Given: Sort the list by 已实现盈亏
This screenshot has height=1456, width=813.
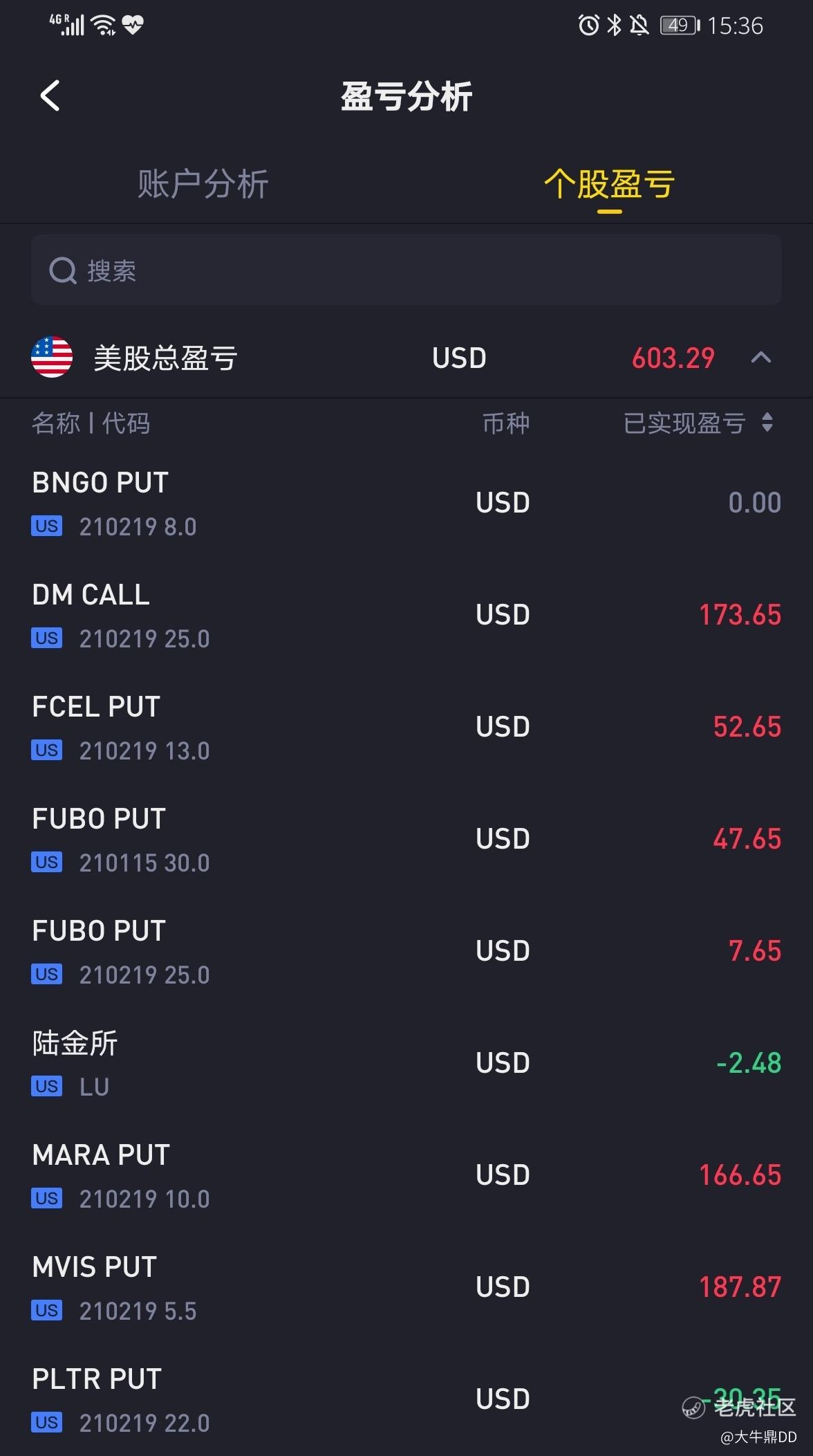Looking at the screenshot, I should tap(698, 423).
